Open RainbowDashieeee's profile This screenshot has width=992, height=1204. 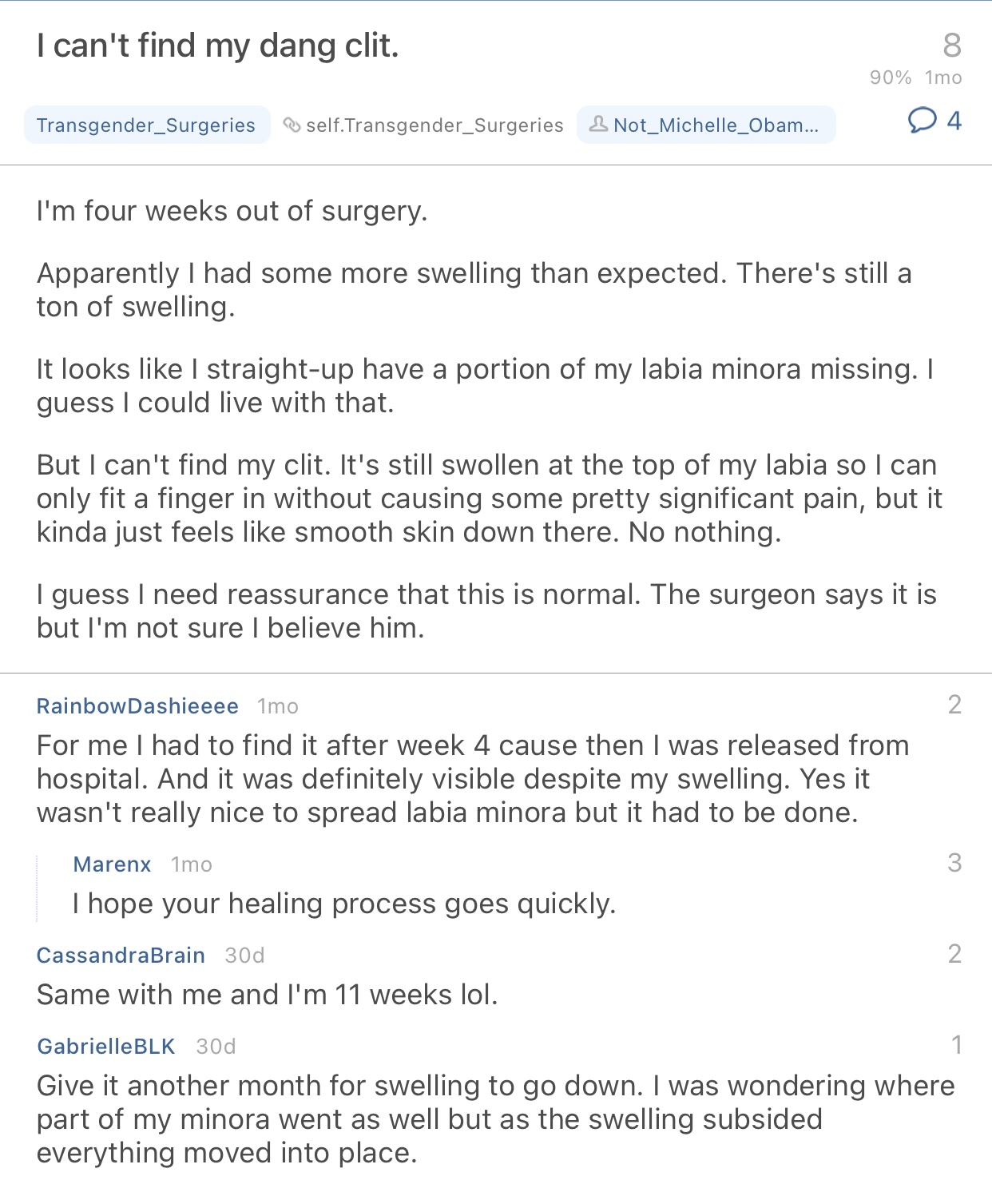137,706
